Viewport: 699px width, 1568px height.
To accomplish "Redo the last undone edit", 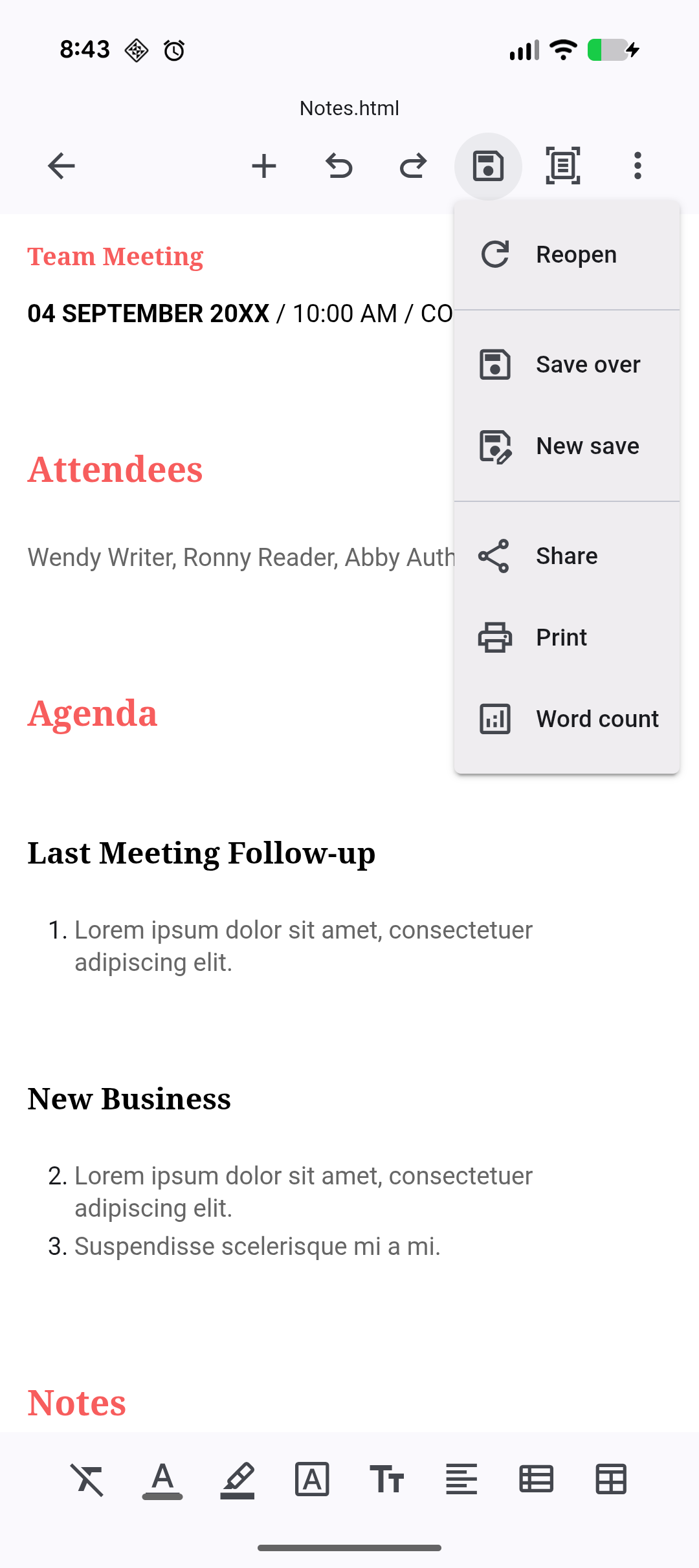I will 413,166.
